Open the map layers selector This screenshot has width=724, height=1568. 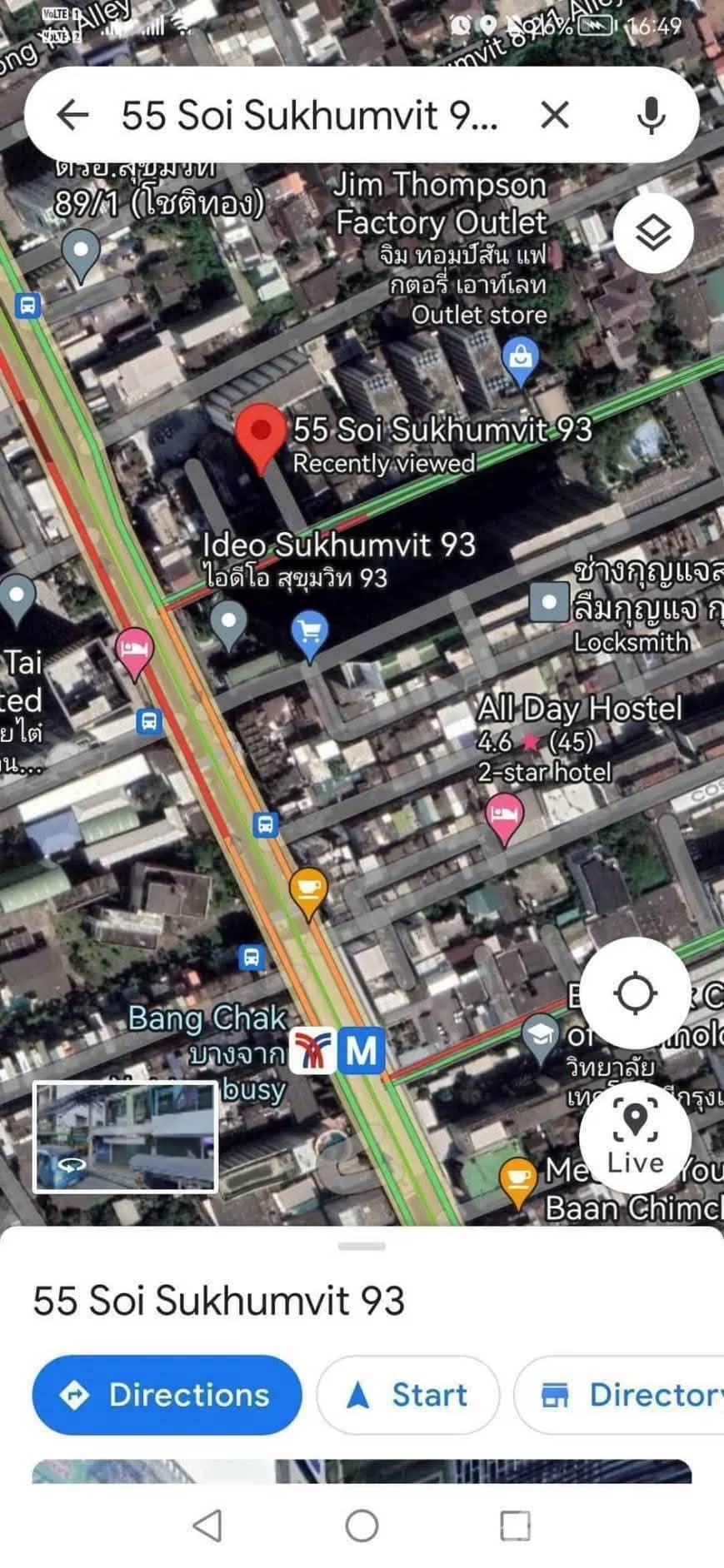point(653,234)
